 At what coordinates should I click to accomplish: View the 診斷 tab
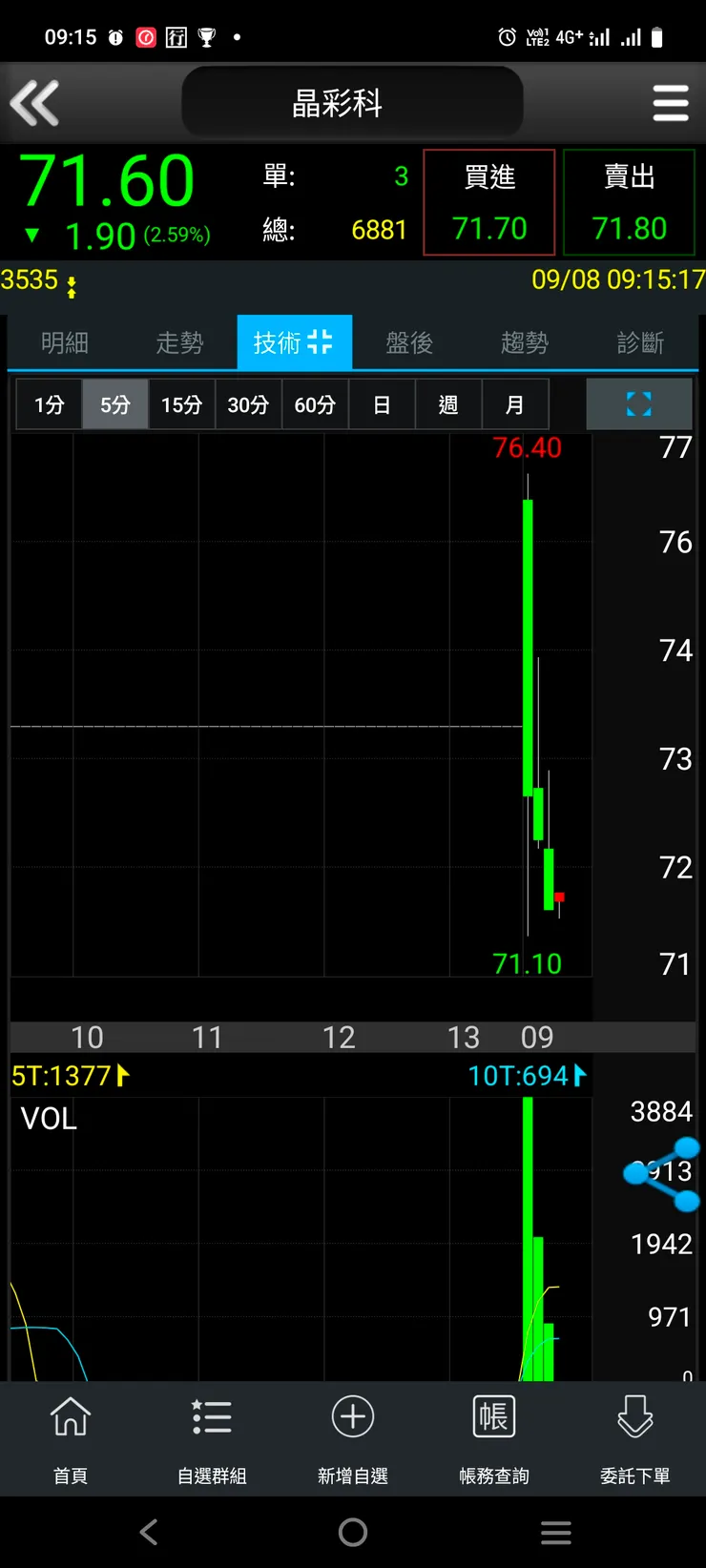[640, 342]
